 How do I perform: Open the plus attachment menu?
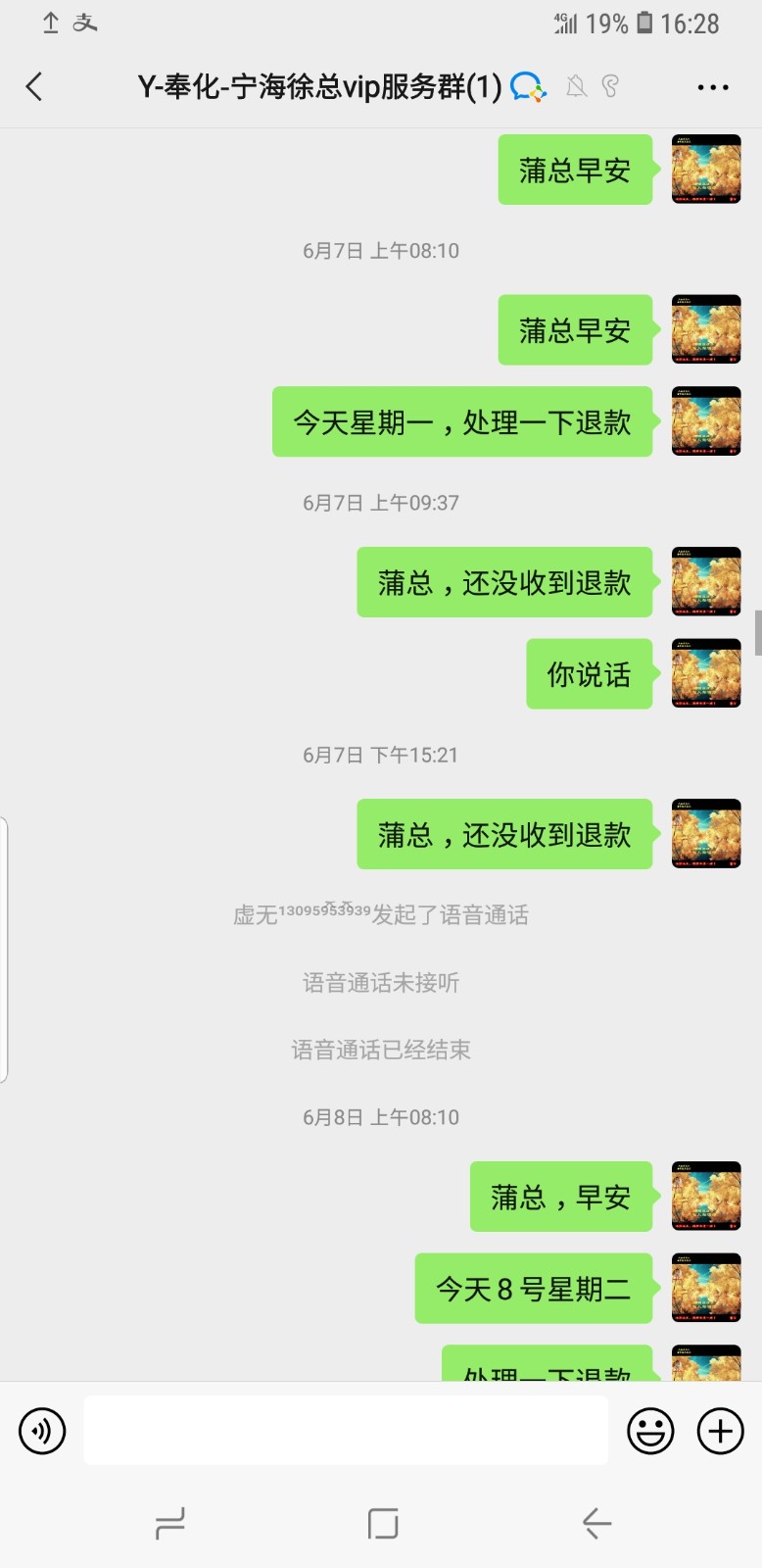pos(720,1431)
